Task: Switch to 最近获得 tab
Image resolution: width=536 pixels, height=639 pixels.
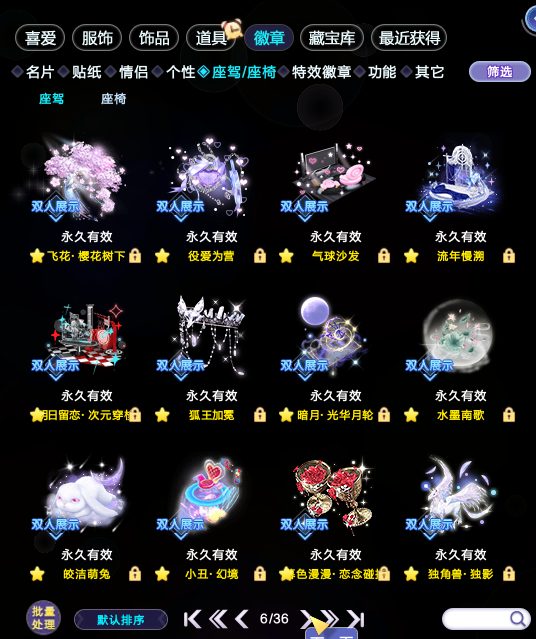Action: (409, 38)
